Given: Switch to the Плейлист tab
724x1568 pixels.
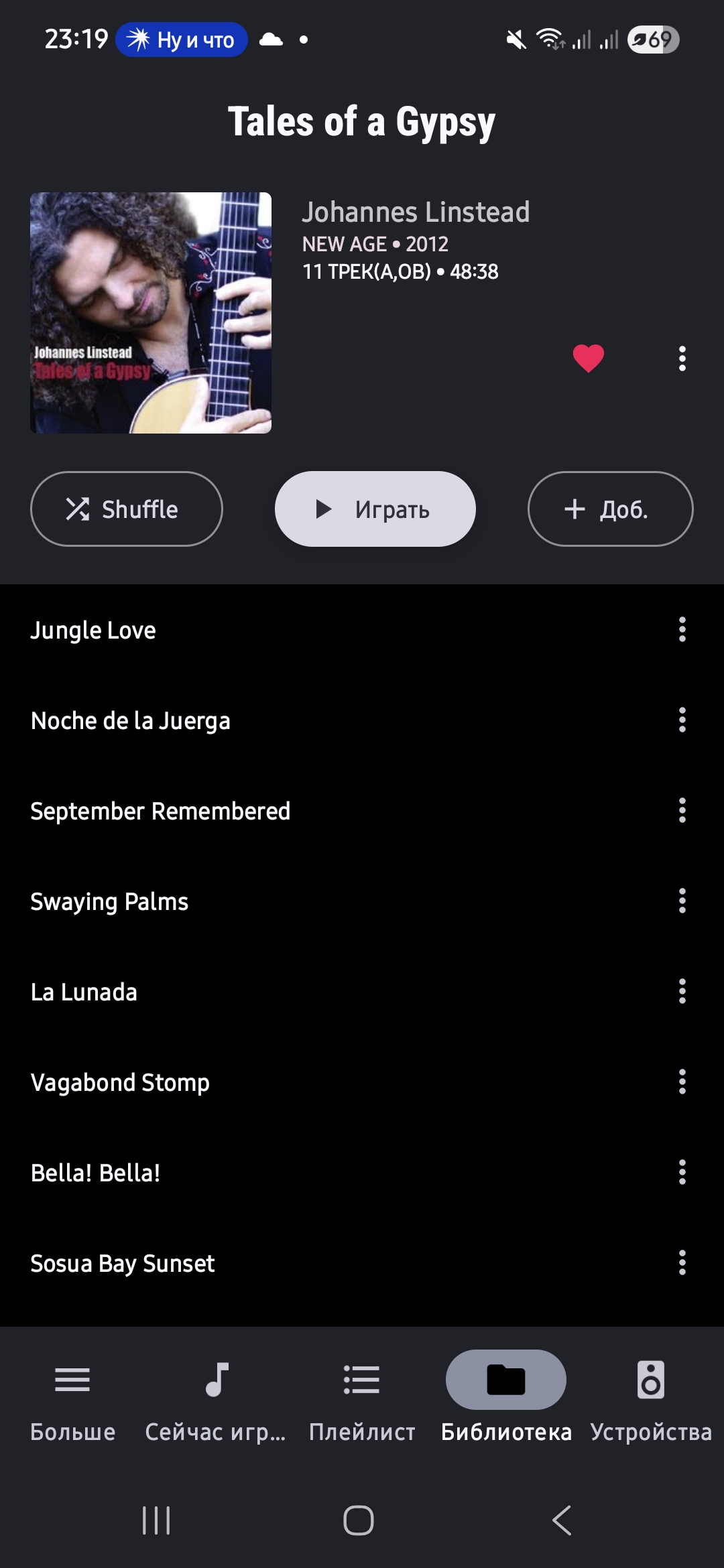Looking at the screenshot, I should [x=362, y=1397].
